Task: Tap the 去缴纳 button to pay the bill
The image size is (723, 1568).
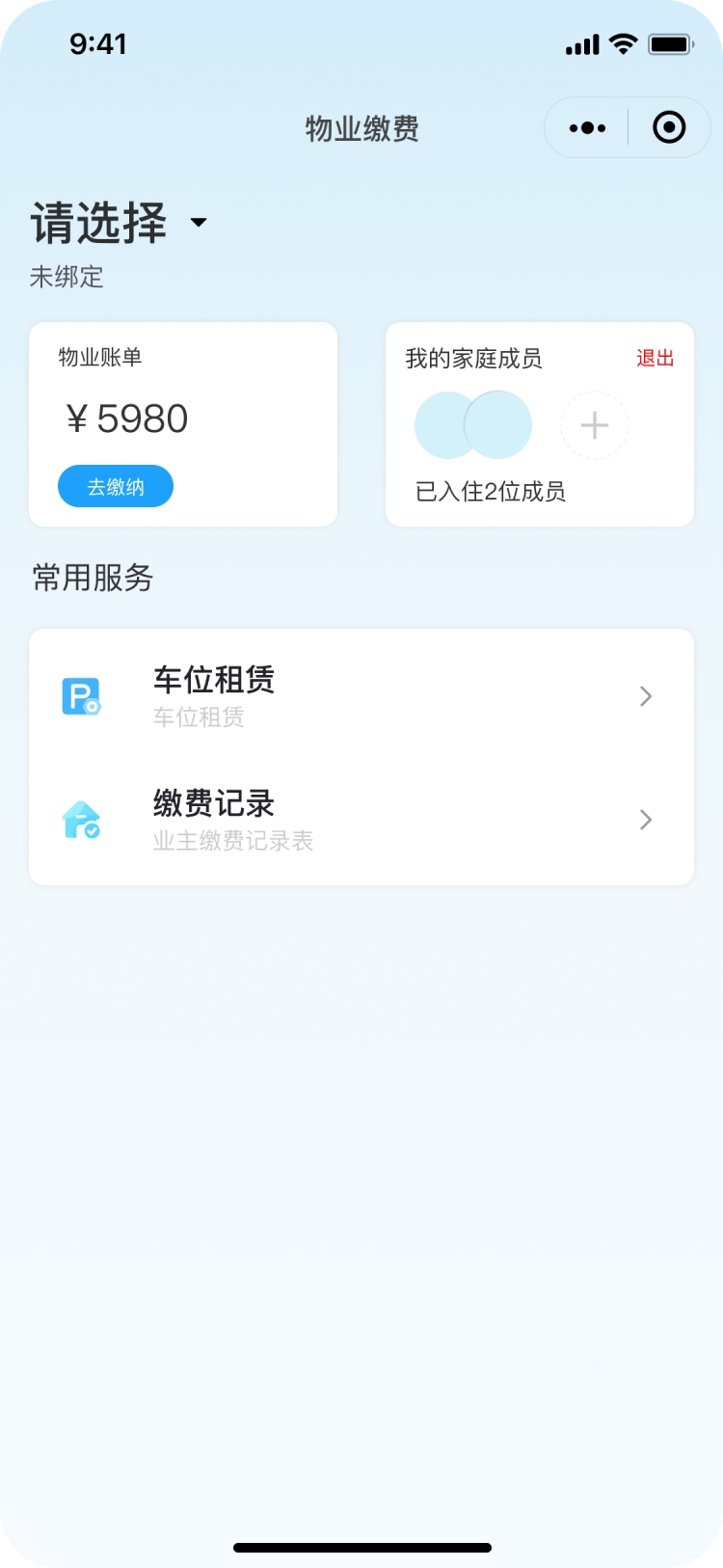Action: pos(116,487)
